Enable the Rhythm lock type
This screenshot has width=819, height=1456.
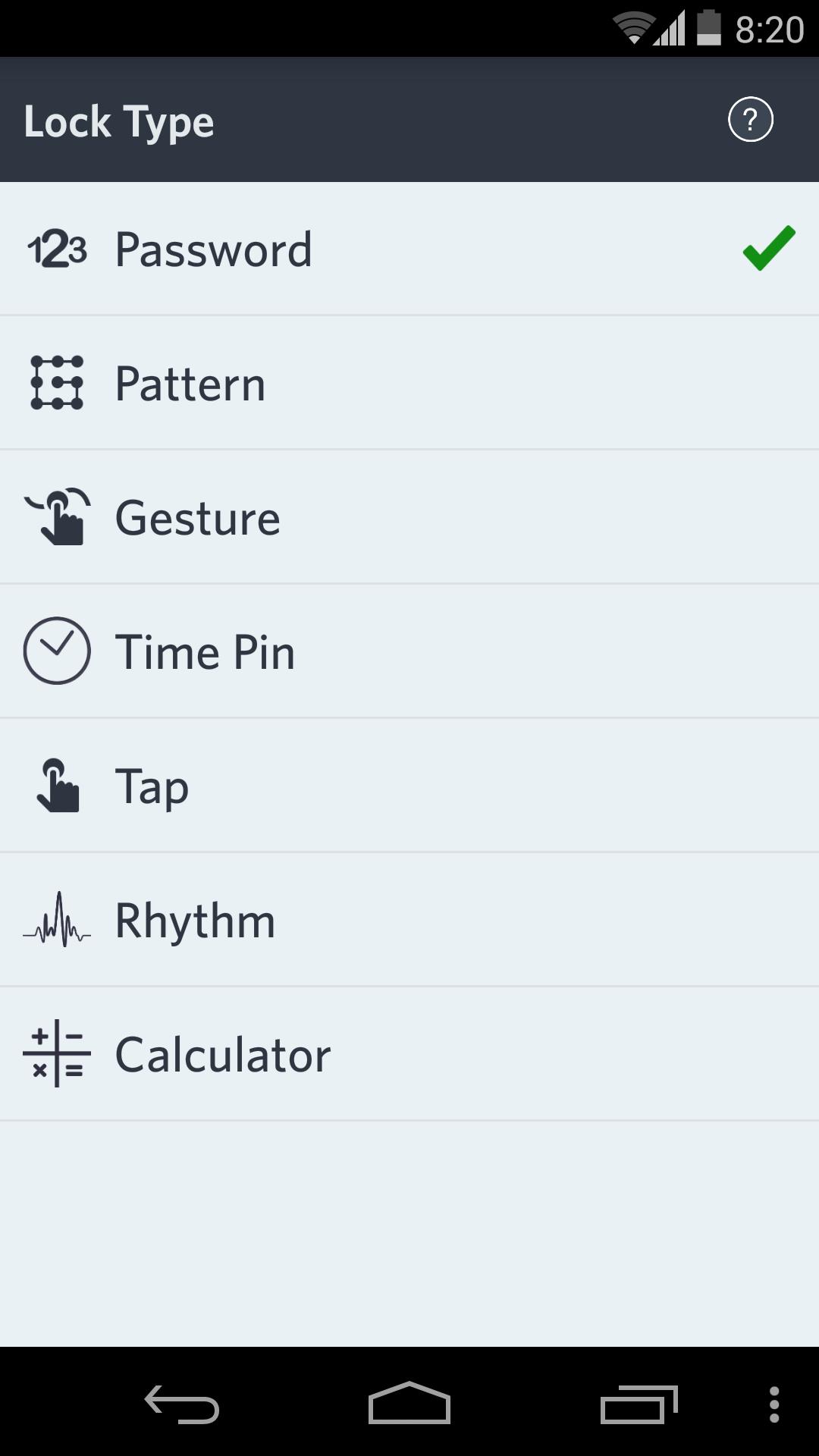(409, 919)
